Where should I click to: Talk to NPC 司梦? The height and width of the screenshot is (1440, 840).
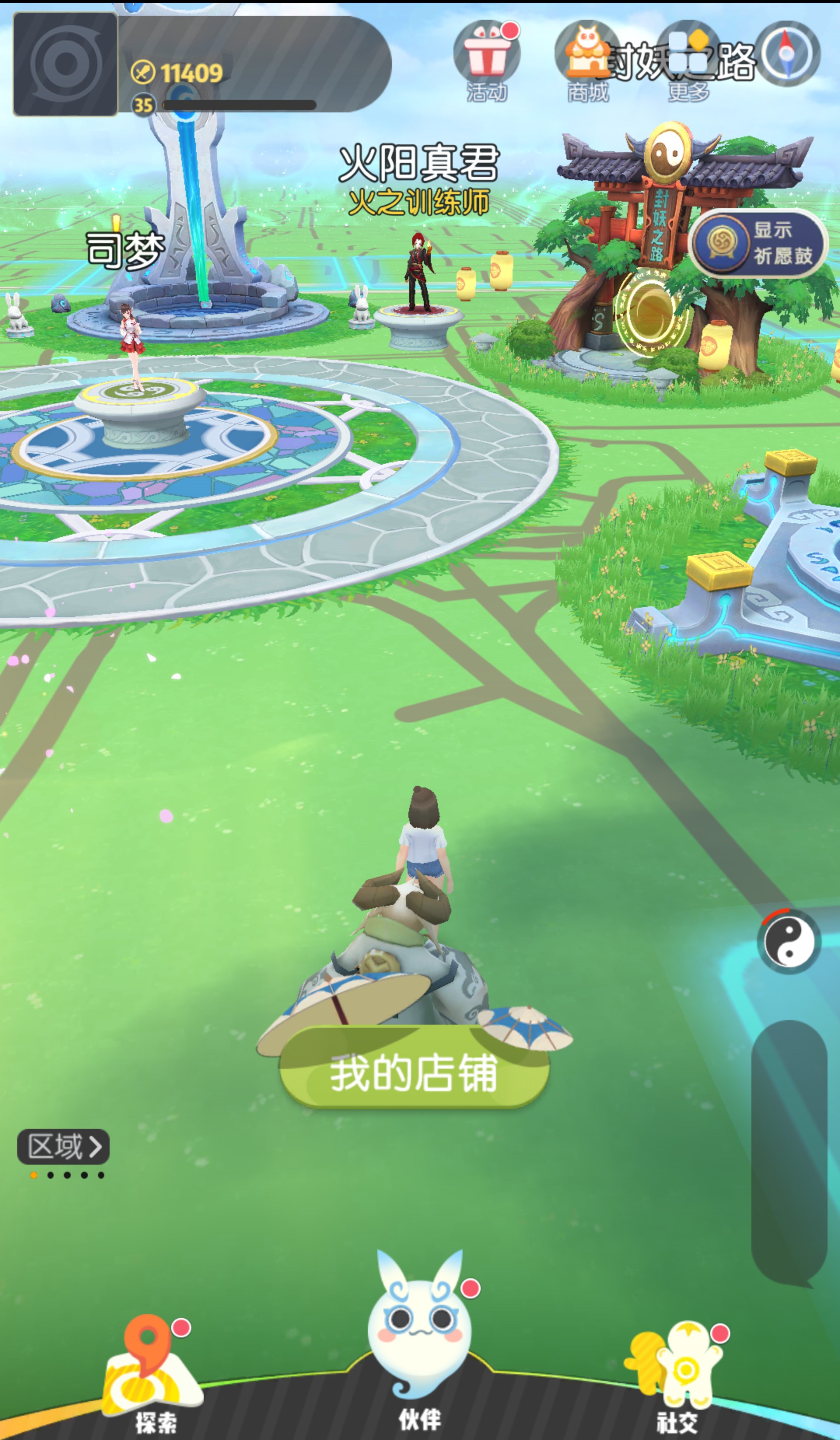tap(132, 346)
